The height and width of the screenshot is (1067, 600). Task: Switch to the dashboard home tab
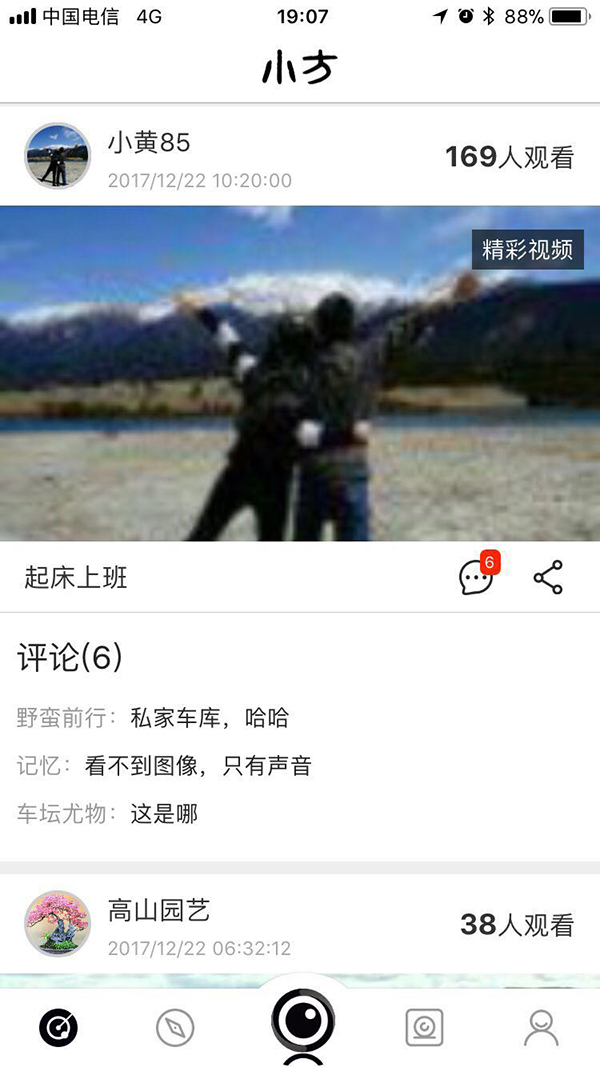(58, 1027)
